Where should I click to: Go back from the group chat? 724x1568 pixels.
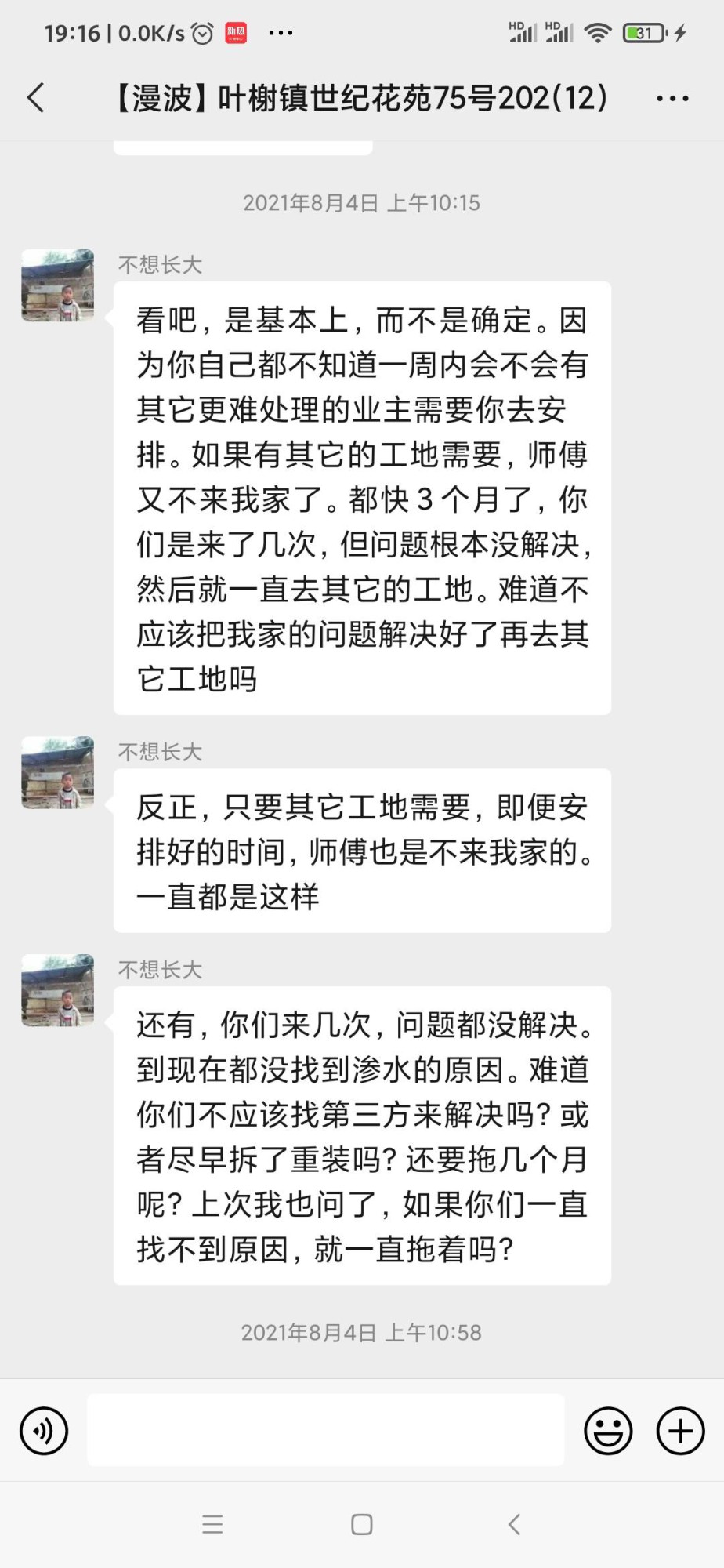click(36, 98)
